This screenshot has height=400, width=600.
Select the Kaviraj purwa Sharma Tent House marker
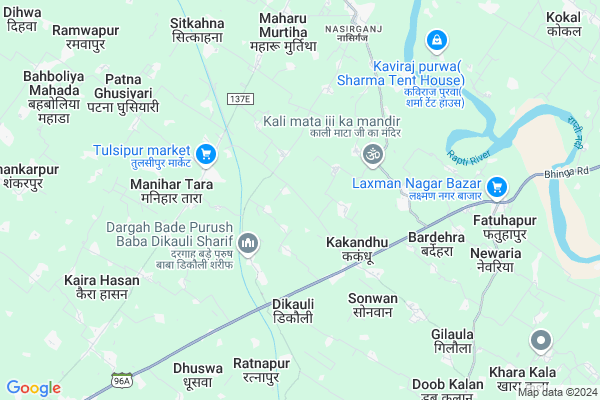436,41
